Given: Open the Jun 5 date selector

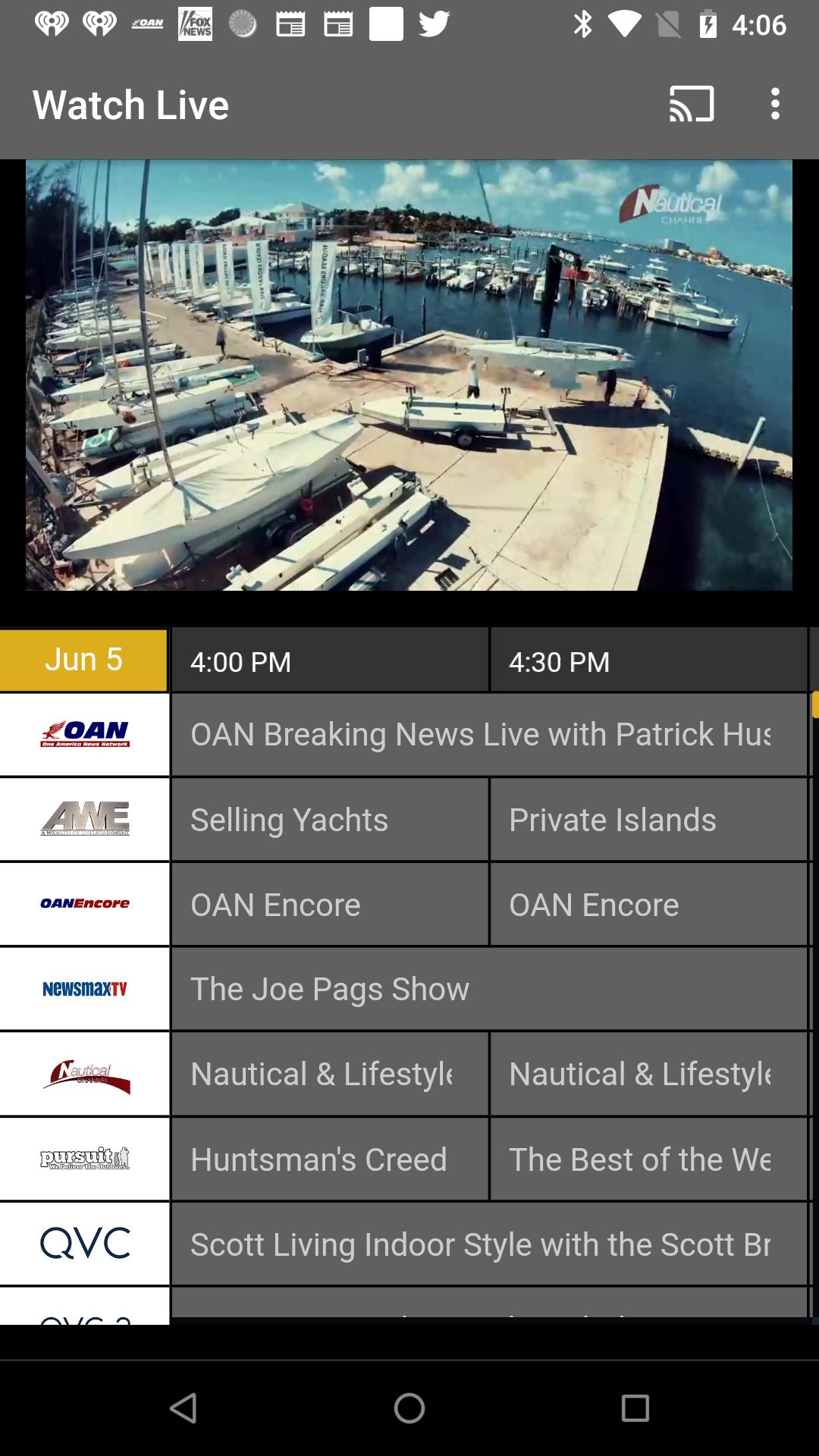Looking at the screenshot, I should (83, 660).
